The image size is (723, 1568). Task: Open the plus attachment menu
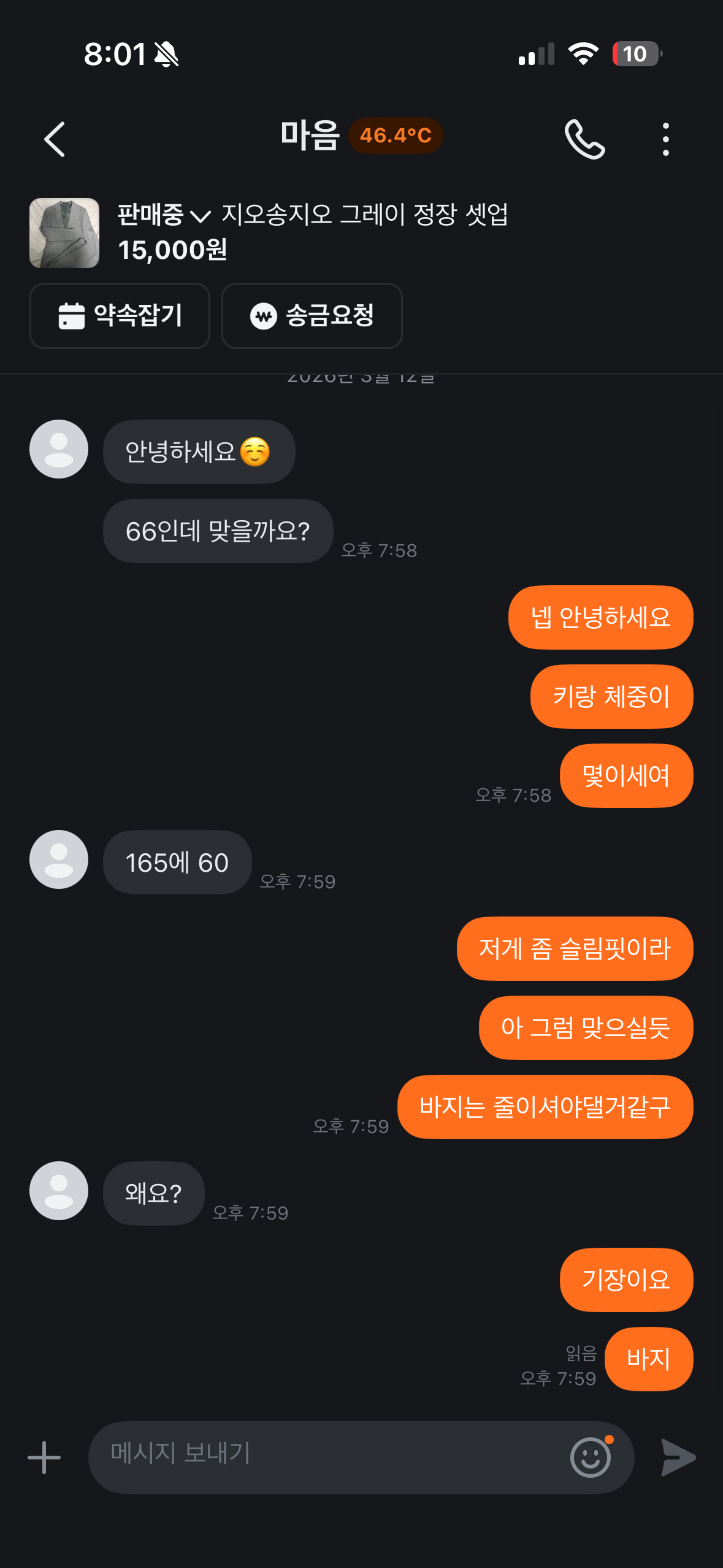coord(44,1457)
